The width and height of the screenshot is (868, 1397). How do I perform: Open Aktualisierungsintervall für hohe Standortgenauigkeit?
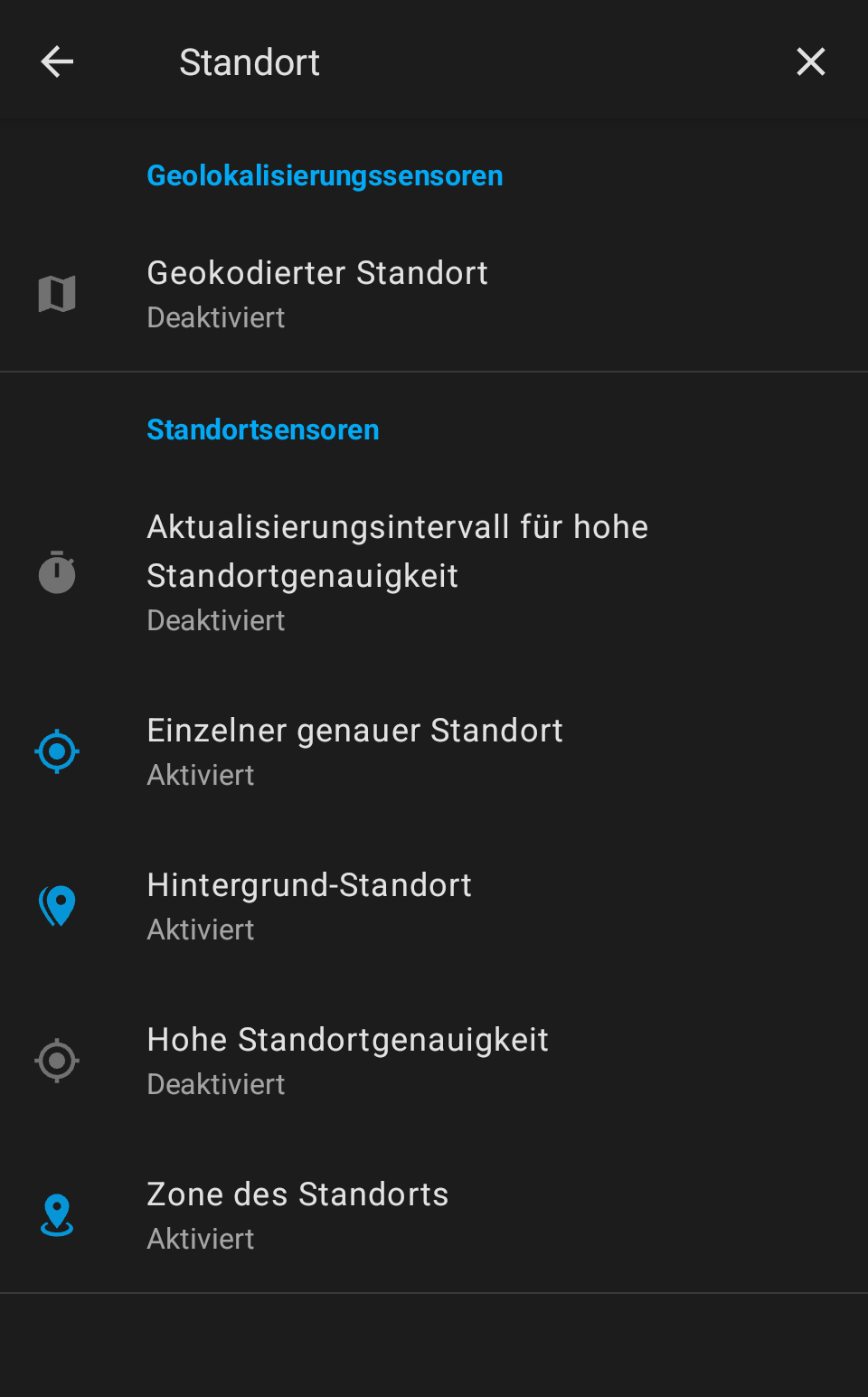pyautogui.click(x=398, y=572)
